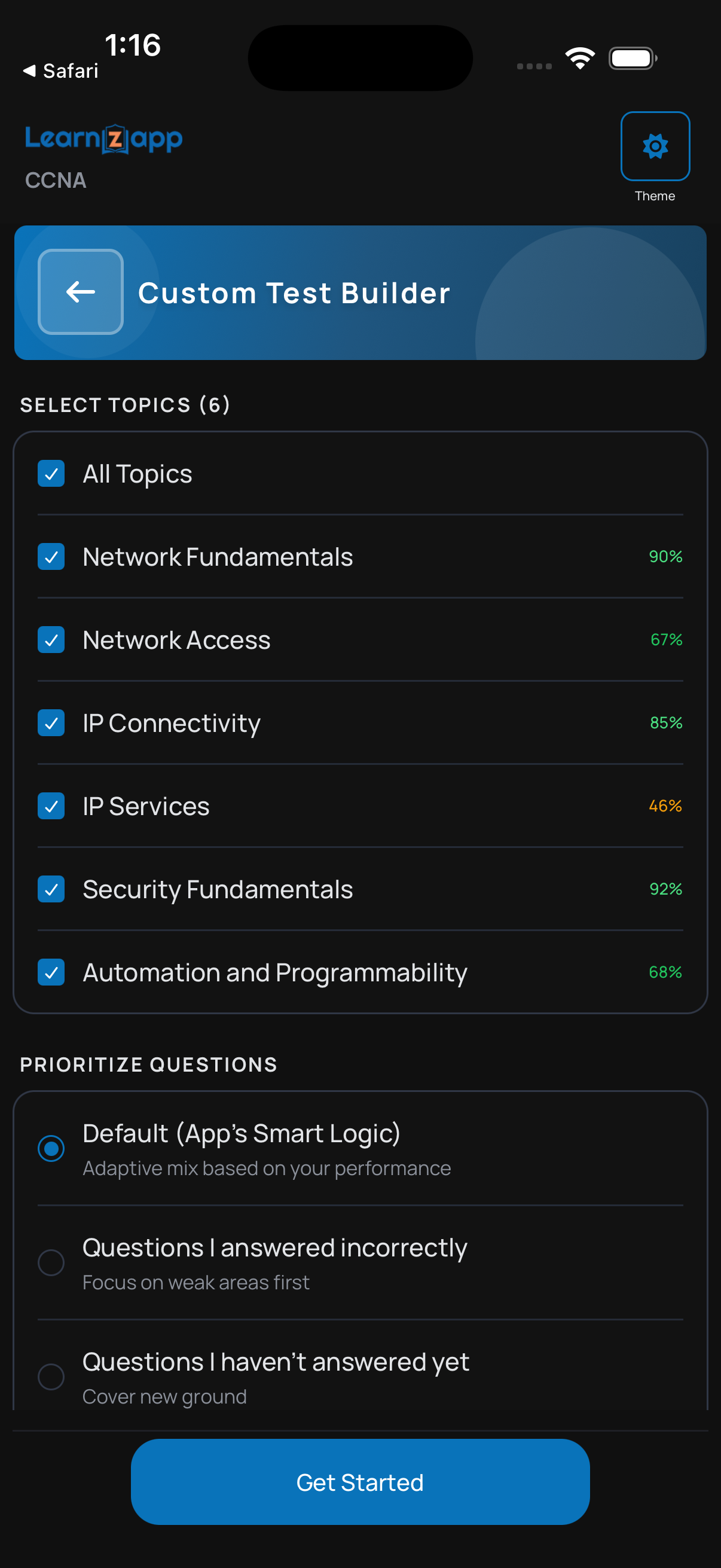Deselect the IP Services topic
721x1568 pixels.
(51, 806)
